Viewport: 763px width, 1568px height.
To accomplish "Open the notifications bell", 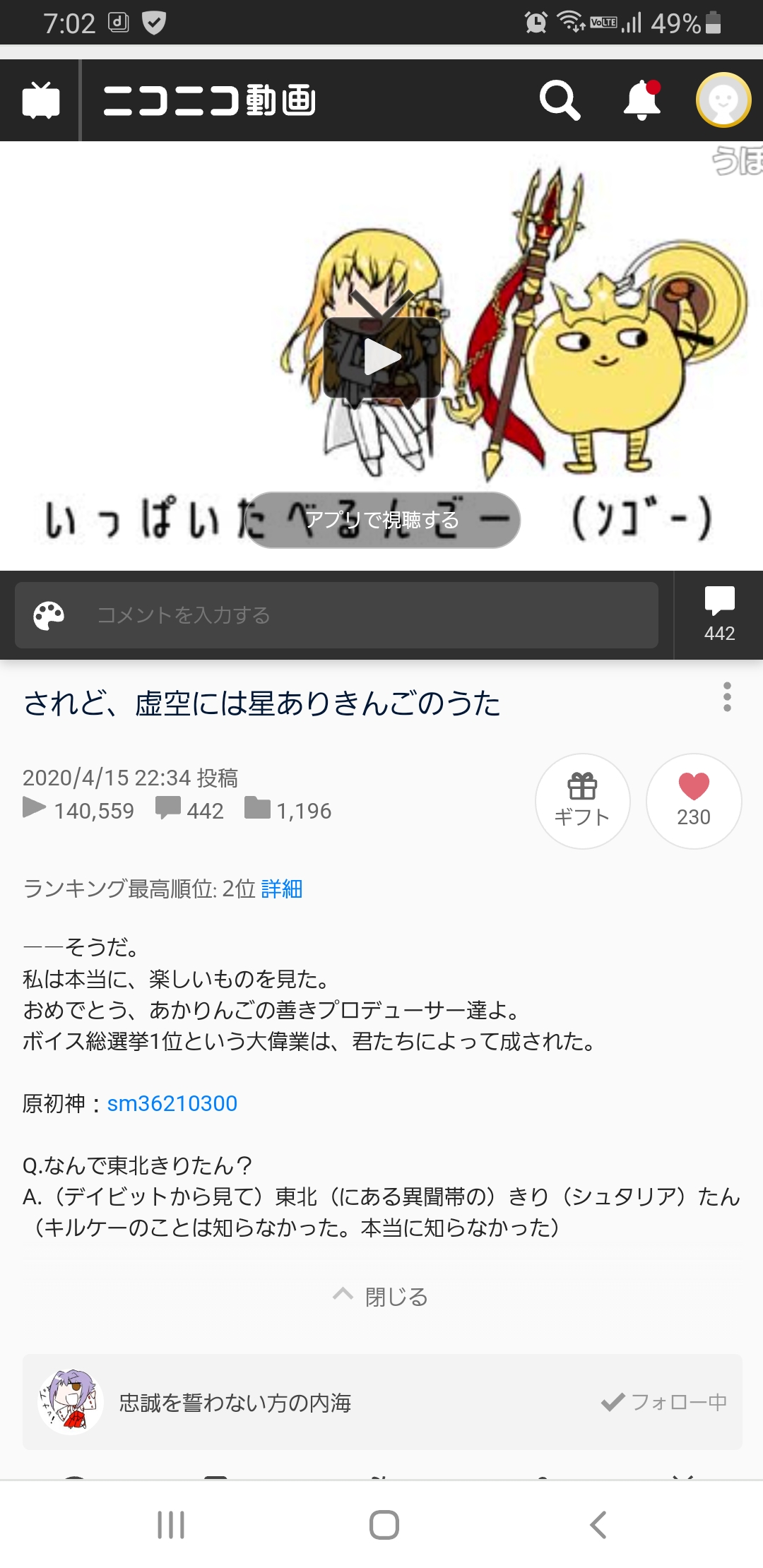I will (641, 100).
